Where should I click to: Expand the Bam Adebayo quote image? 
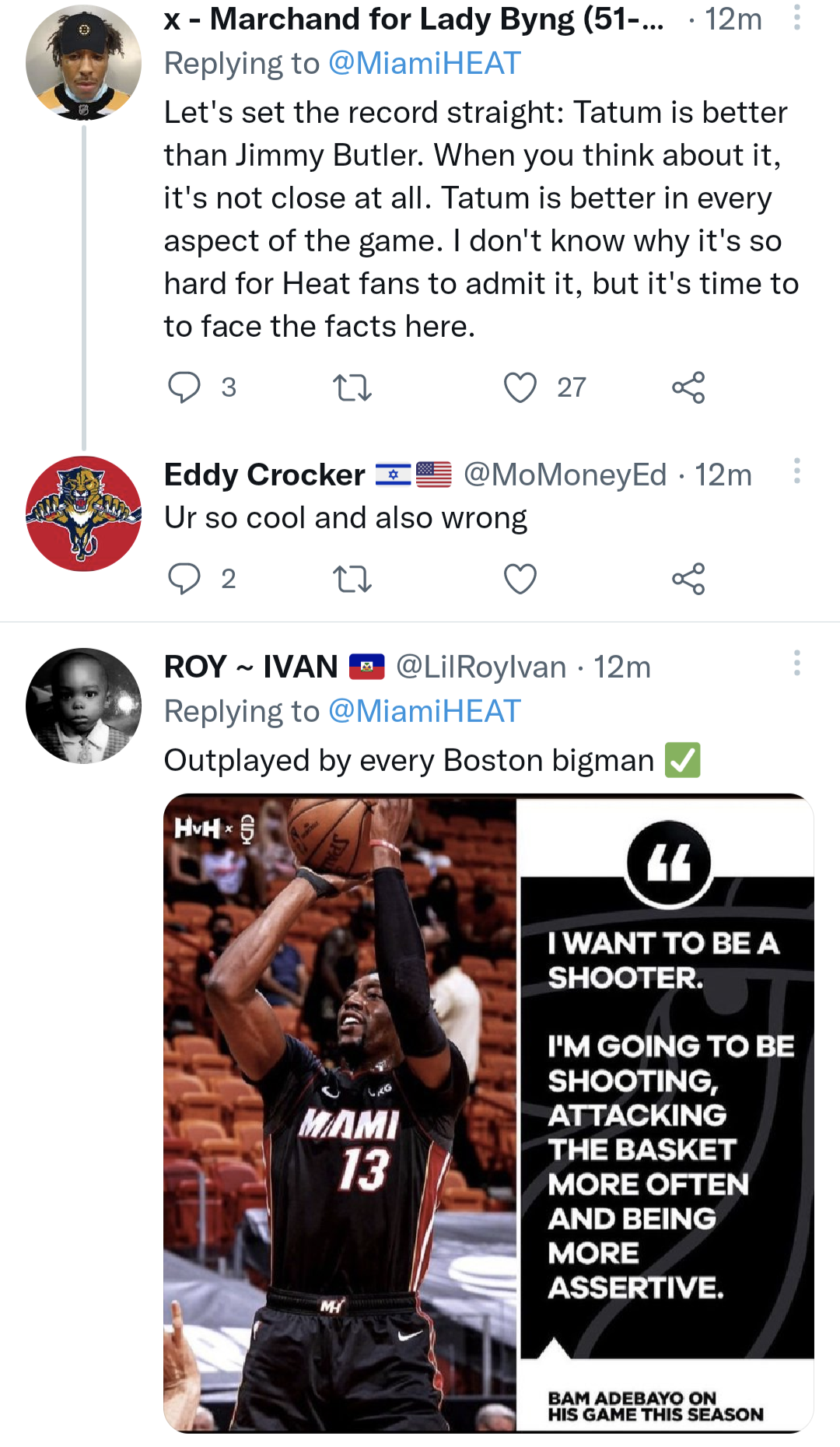pyautogui.click(x=488, y=1112)
